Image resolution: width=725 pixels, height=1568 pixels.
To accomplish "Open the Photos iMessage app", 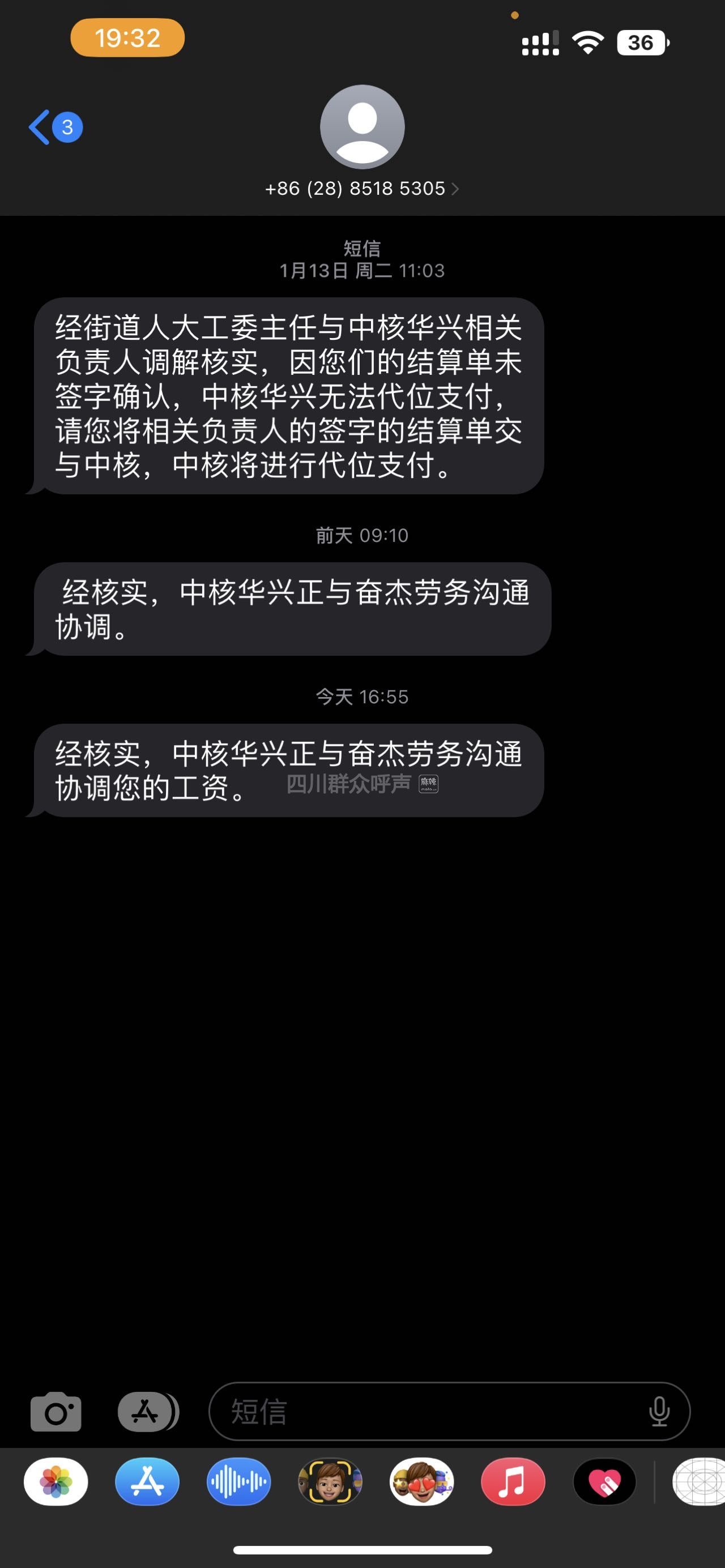I will (x=56, y=1482).
